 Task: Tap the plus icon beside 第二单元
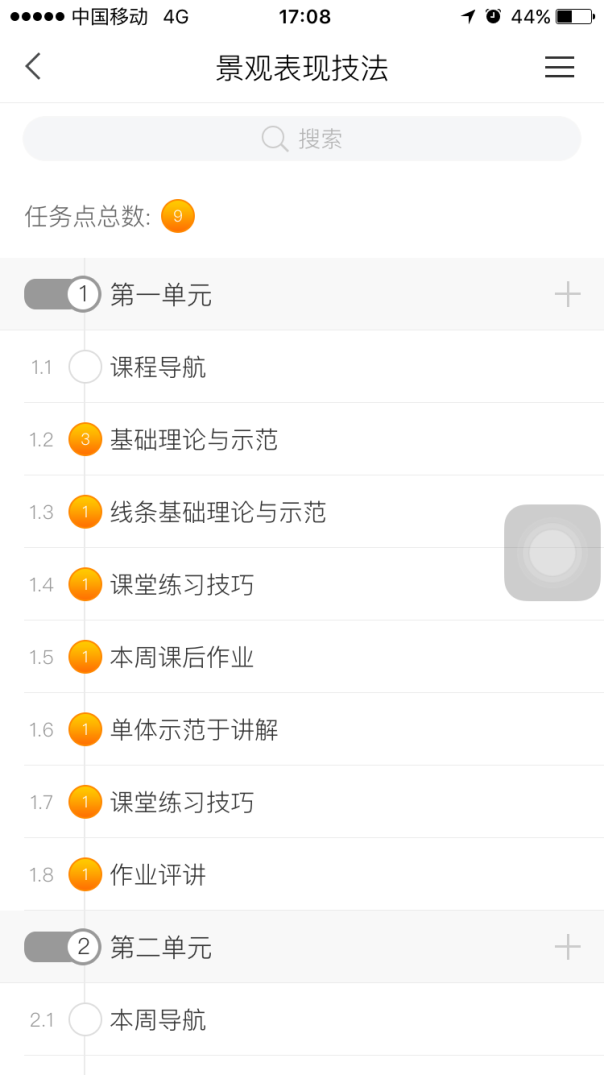tap(567, 947)
